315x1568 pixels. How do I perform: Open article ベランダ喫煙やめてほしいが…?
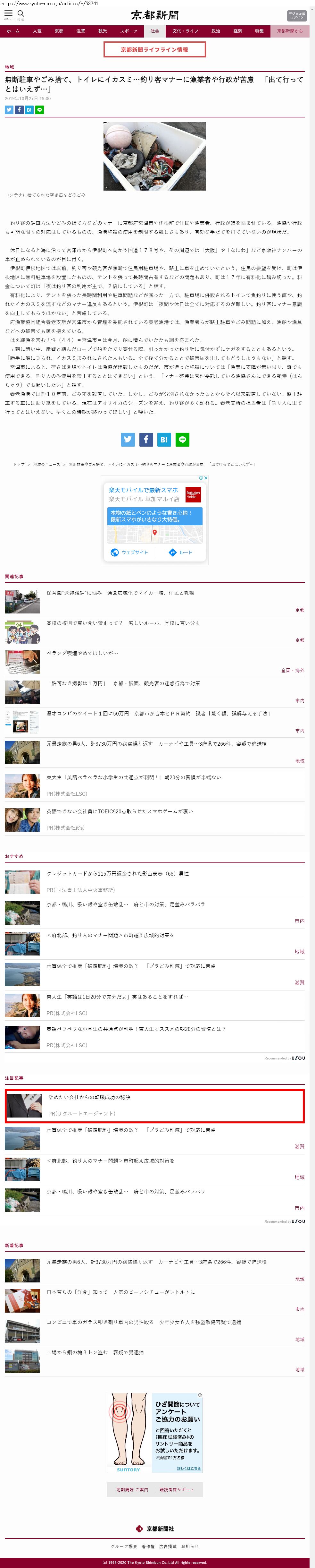click(x=82, y=653)
